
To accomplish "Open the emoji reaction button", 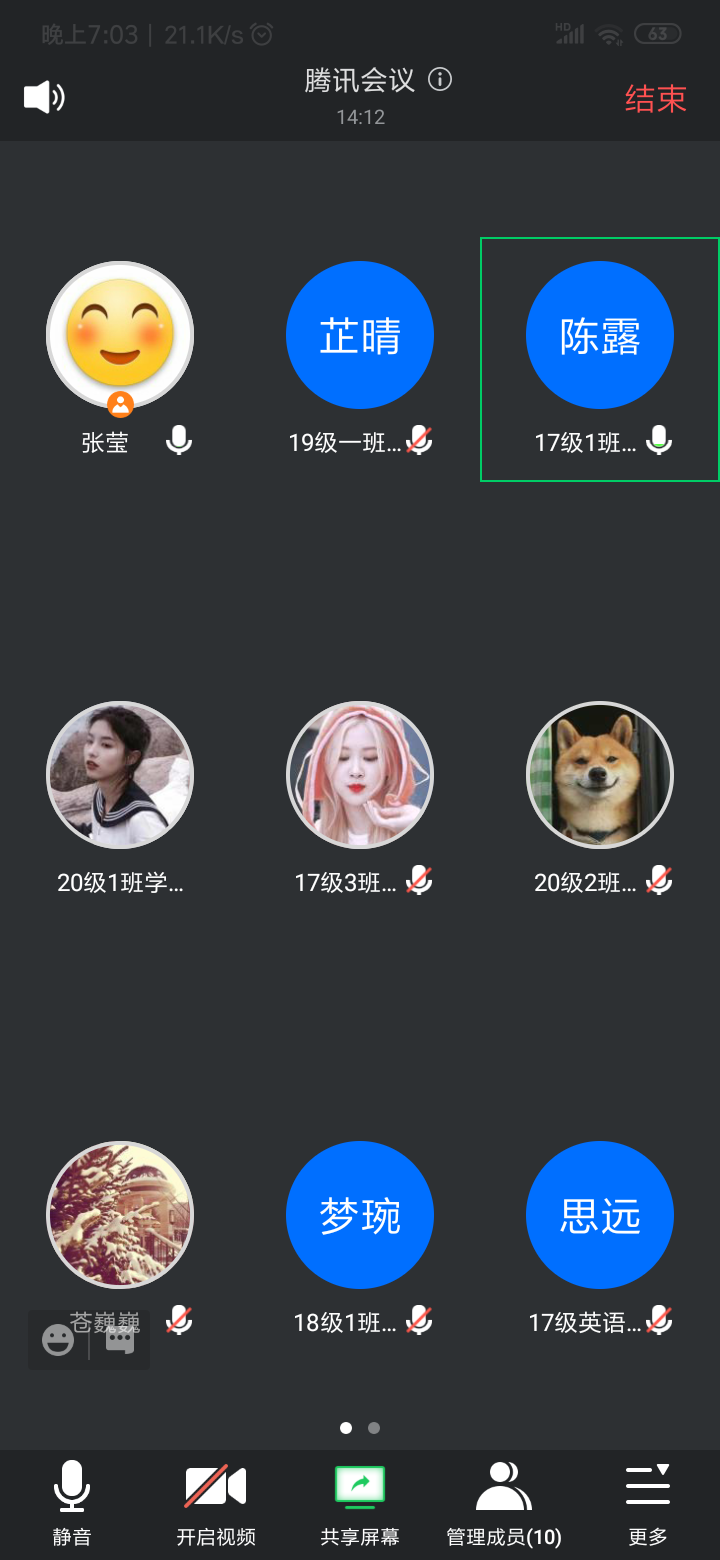I will [x=58, y=1340].
